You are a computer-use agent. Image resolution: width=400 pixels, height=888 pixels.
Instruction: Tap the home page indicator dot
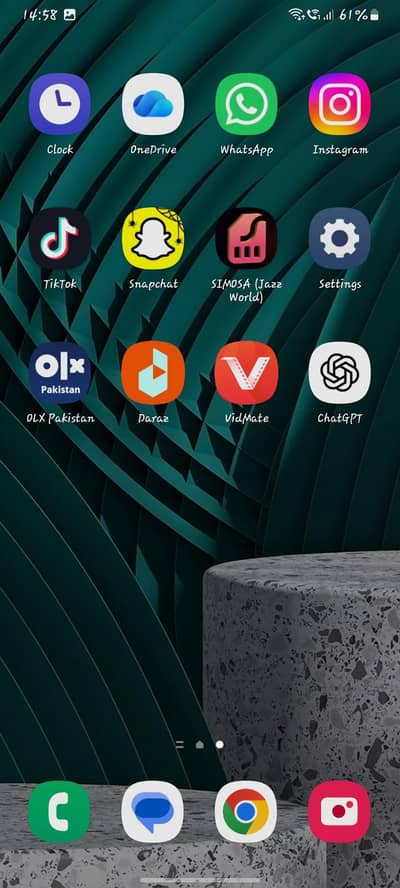tap(199, 745)
